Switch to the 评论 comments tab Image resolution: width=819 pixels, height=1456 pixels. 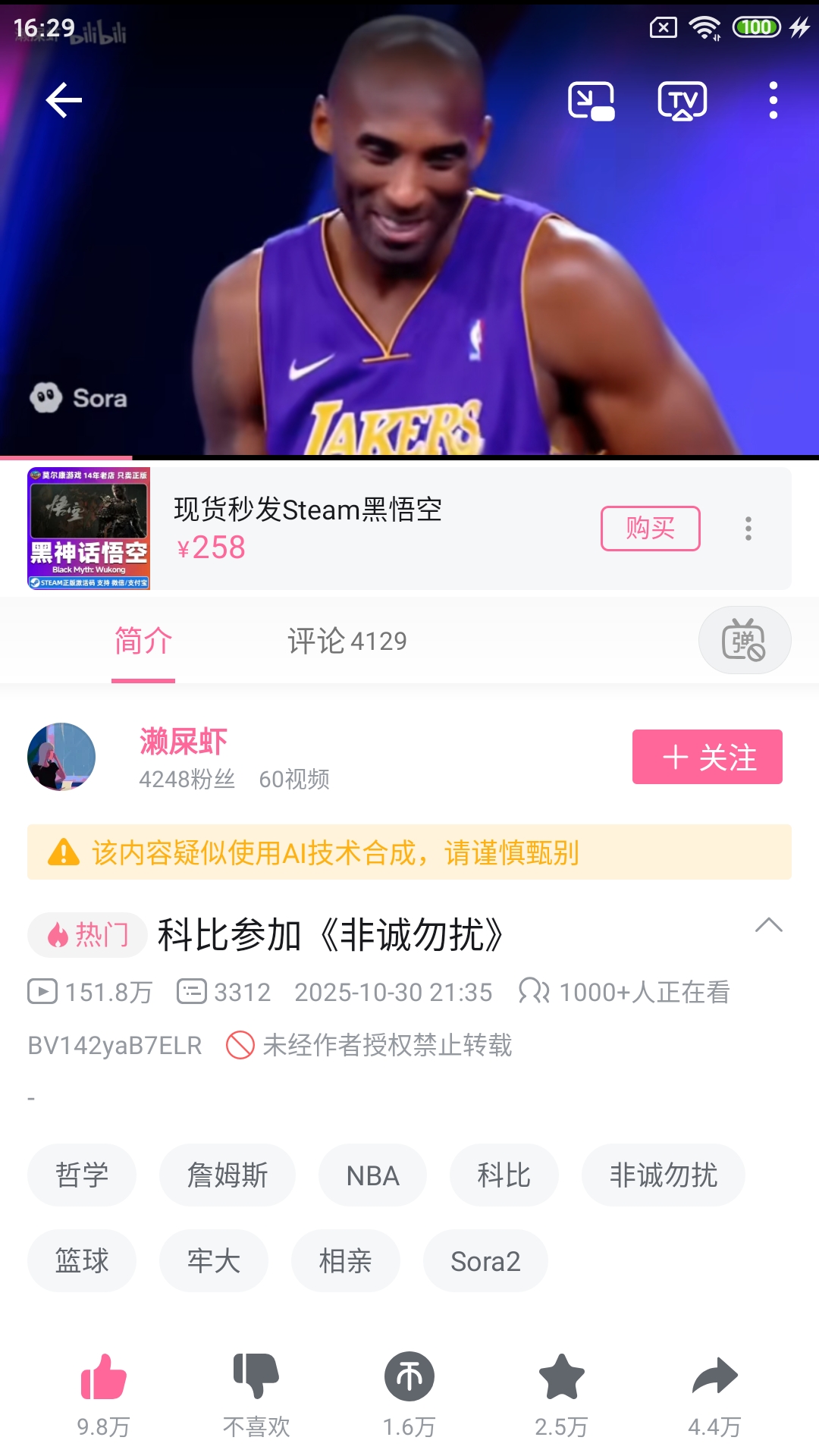pos(347,641)
